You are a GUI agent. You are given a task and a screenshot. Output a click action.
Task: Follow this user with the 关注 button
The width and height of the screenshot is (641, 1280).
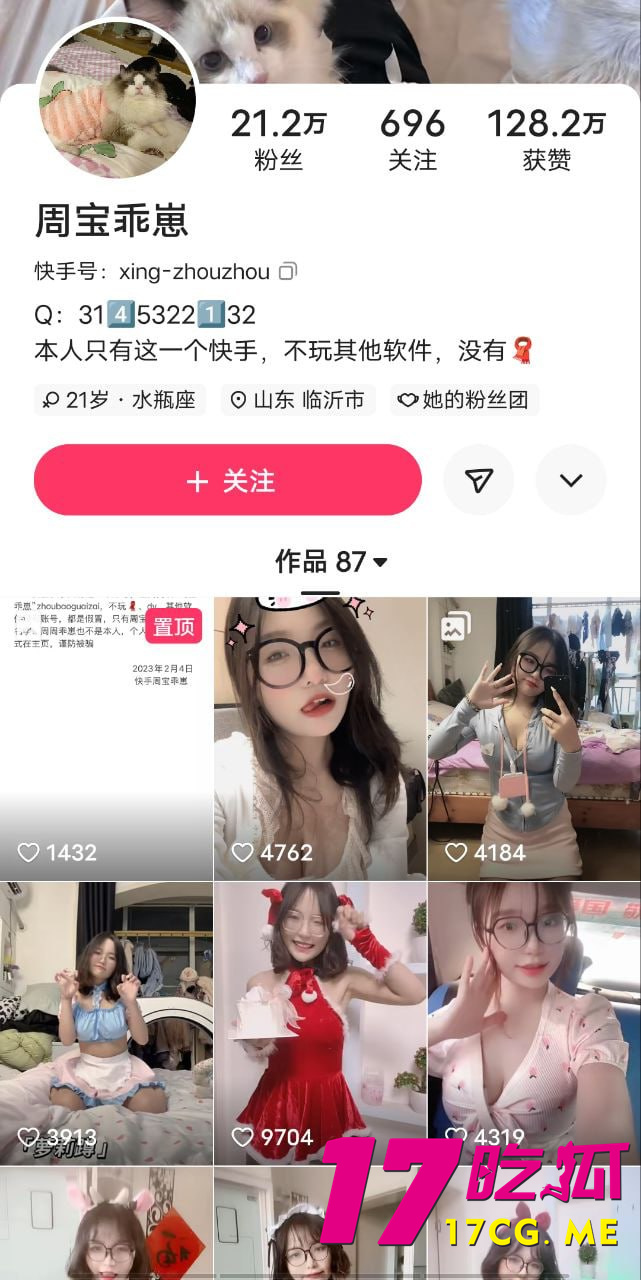[228, 481]
